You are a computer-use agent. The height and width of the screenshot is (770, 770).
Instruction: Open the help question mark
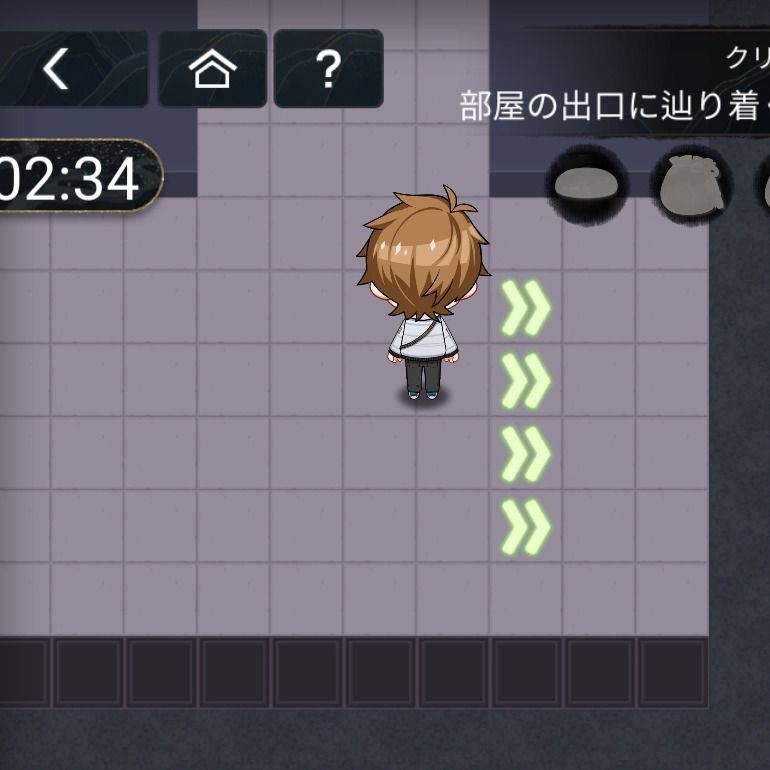[x=328, y=69]
